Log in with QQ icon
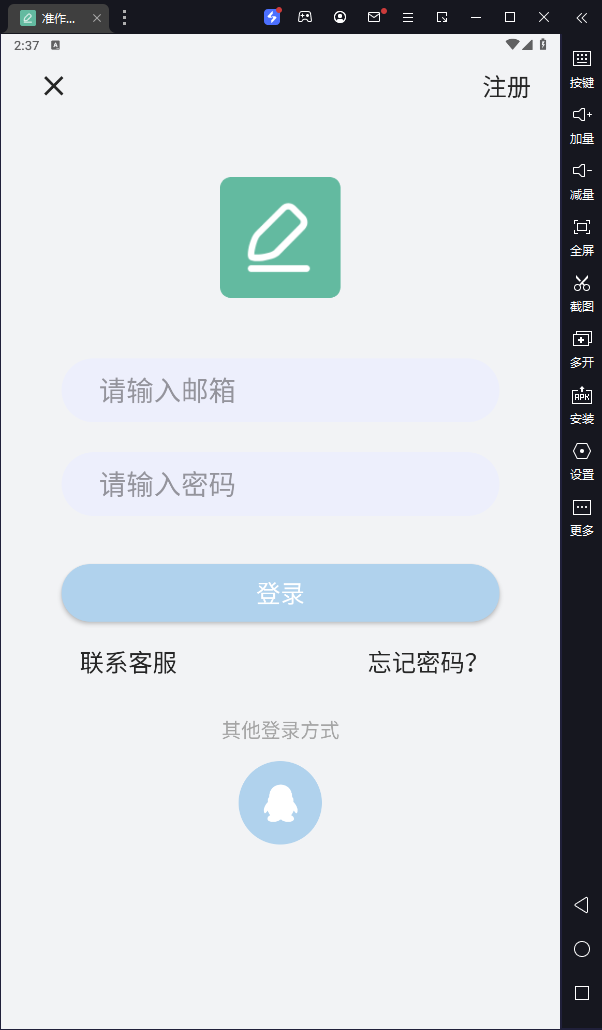The width and height of the screenshot is (602, 1030). click(x=280, y=802)
